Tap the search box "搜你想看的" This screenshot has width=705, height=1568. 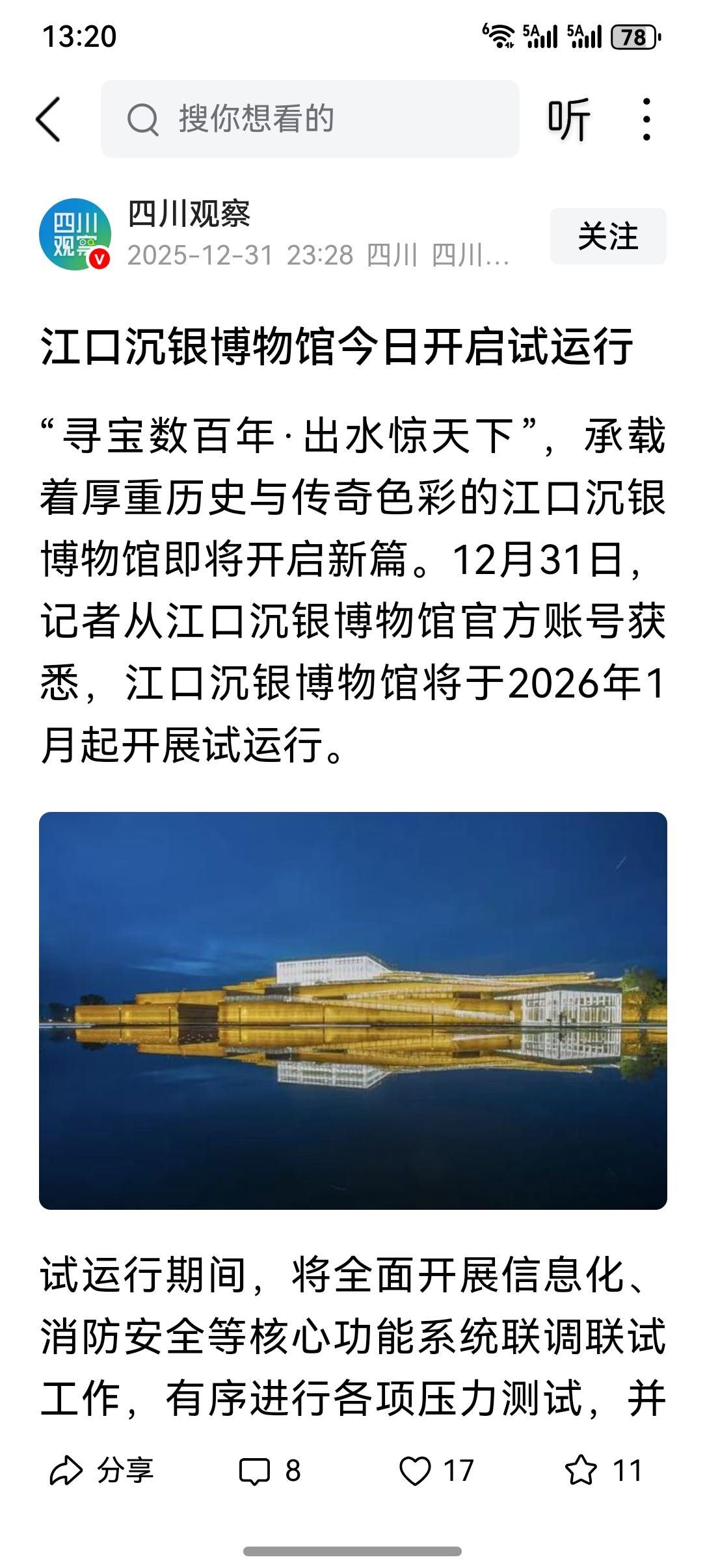click(x=310, y=119)
